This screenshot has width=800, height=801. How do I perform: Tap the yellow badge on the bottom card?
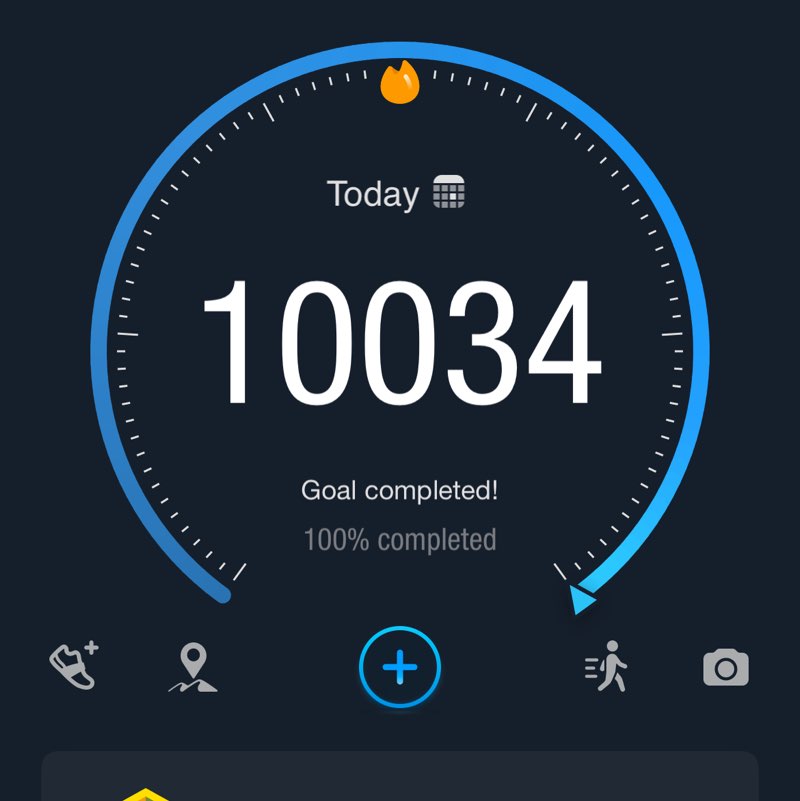point(145,795)
